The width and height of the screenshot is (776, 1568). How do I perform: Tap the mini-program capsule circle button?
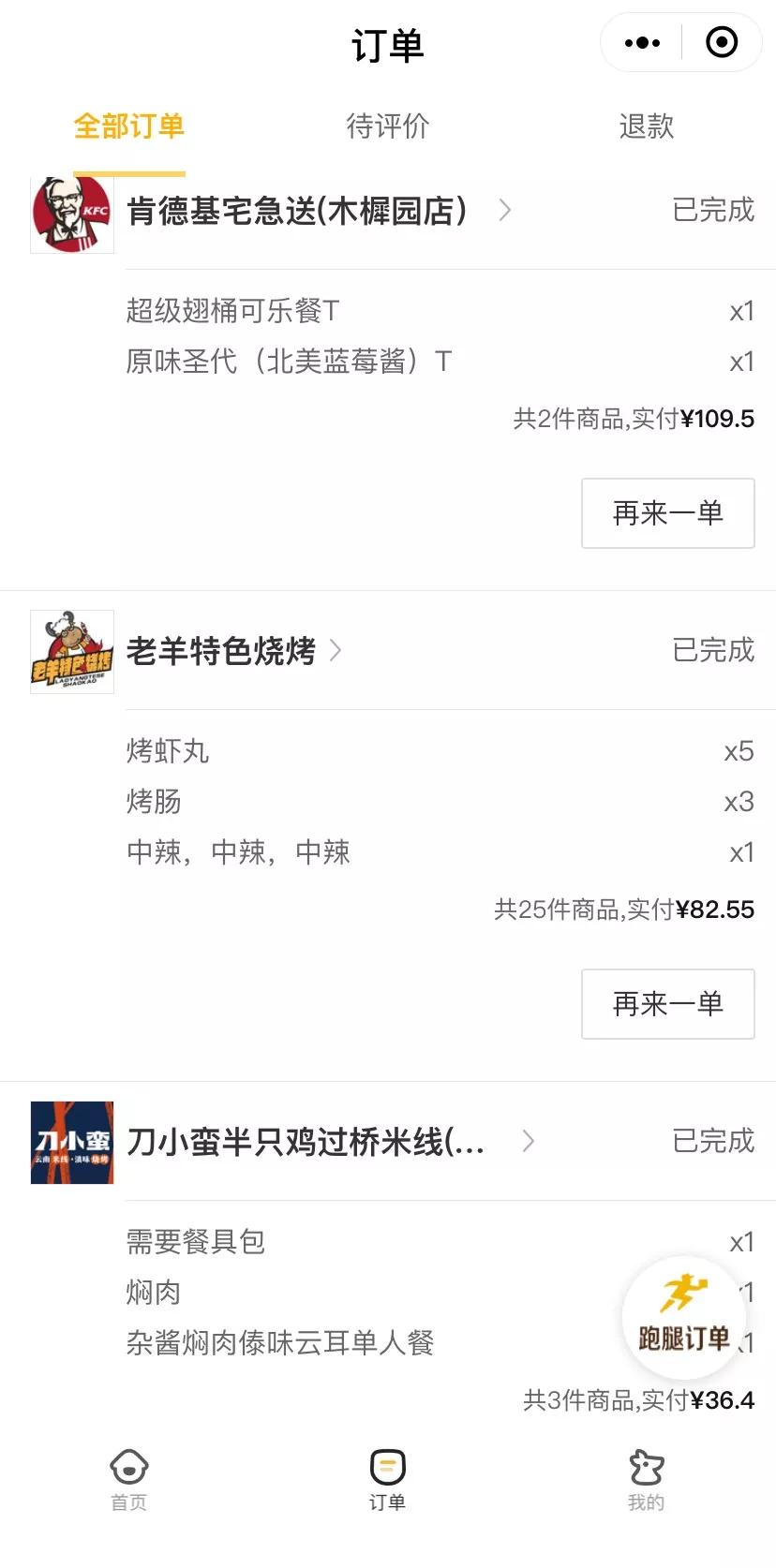click(x=722, y=42)
